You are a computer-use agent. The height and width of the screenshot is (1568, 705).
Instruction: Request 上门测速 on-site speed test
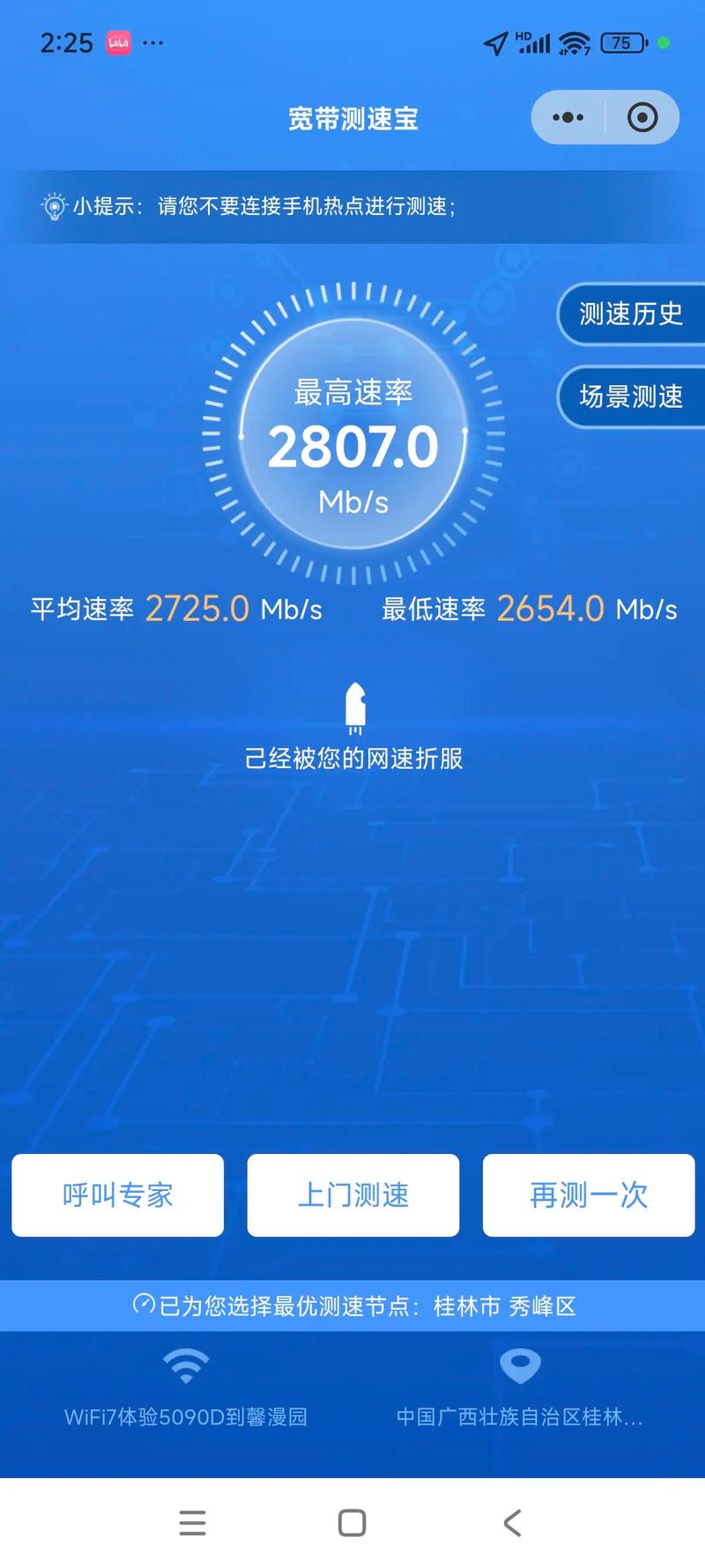(352, 1195)
